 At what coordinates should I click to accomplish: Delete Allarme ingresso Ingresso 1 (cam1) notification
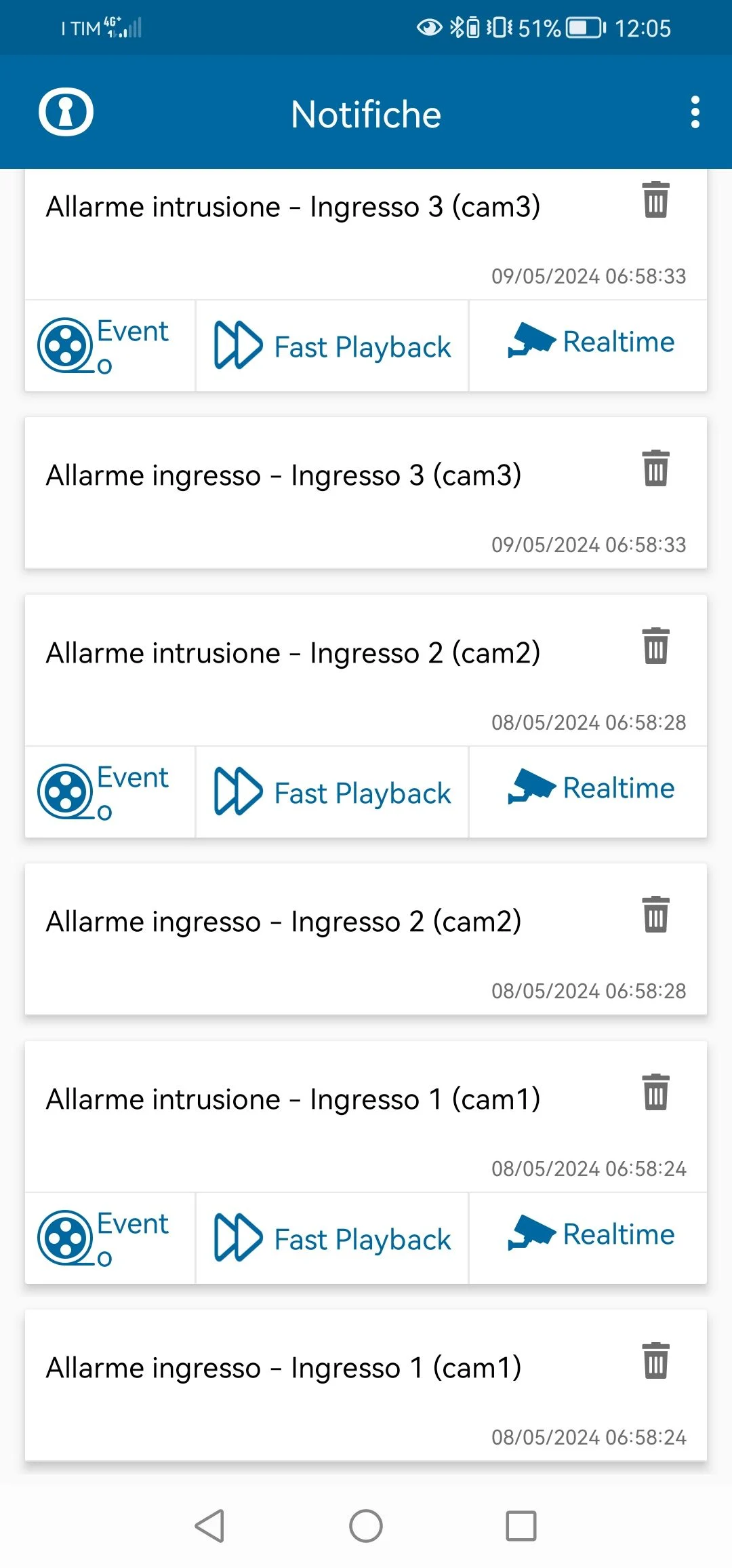click(655, 1361)
